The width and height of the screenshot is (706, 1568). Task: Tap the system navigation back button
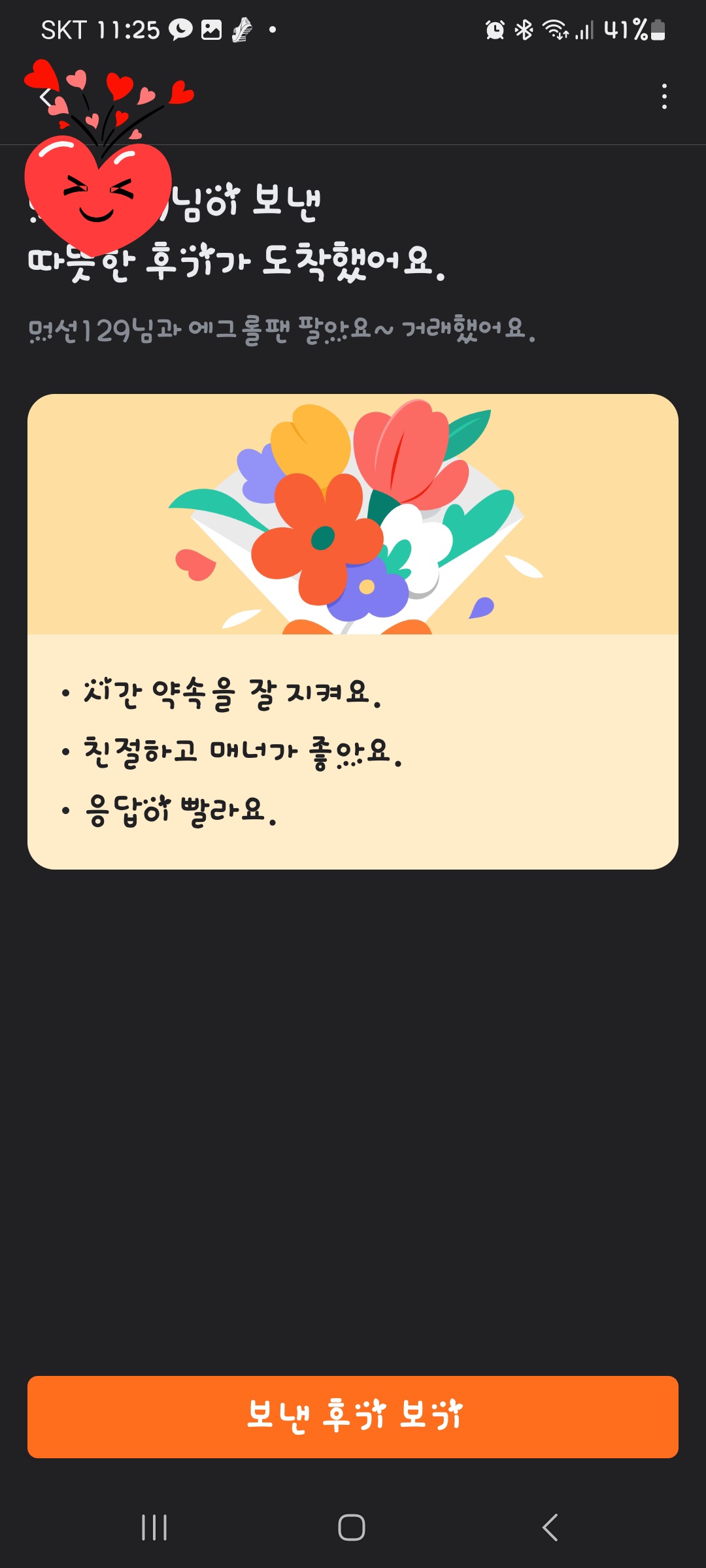[x=550, y=1527]
